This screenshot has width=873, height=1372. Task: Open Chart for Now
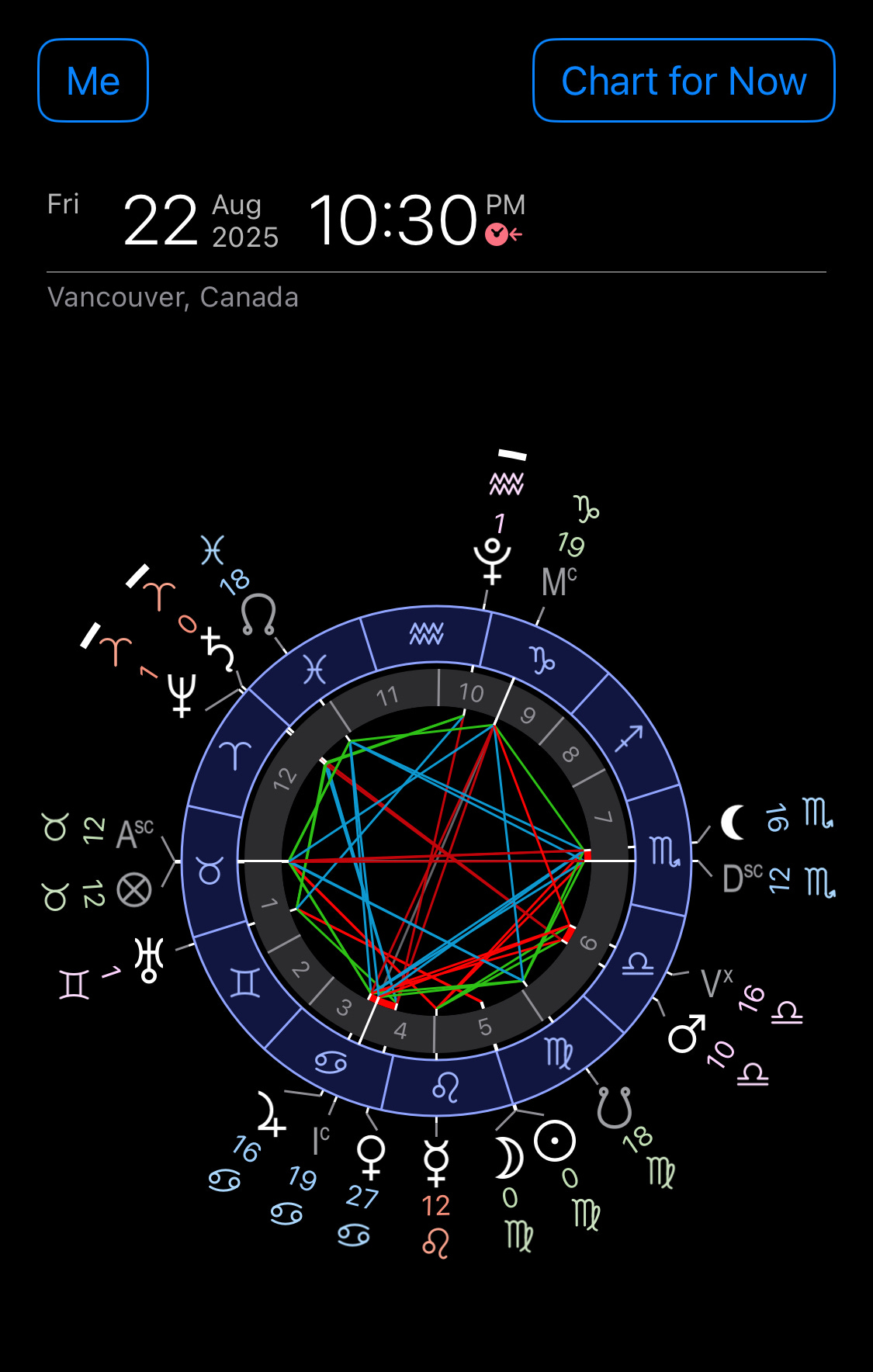coord(684,81)
